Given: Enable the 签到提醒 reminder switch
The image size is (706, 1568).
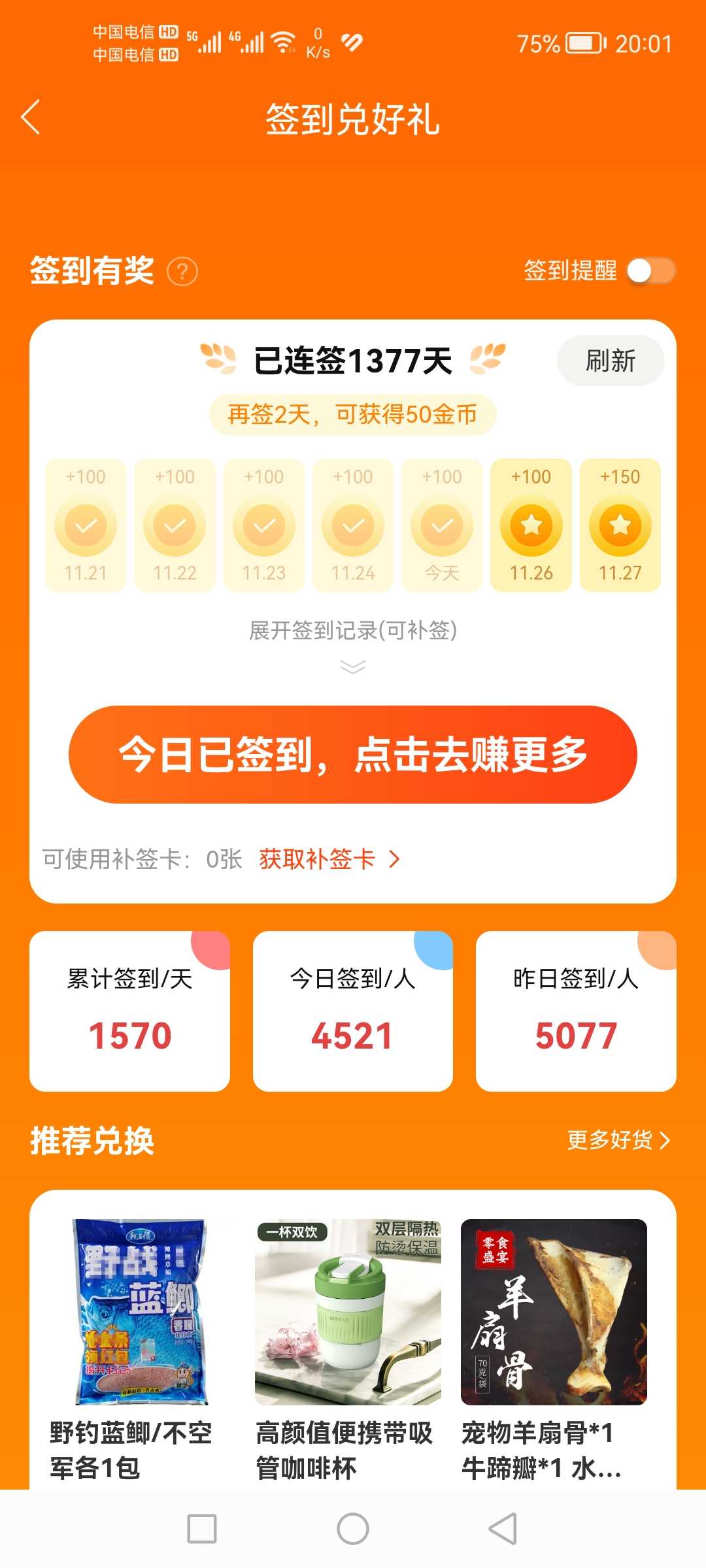Looking at the screenshot, I should tap(650, 270).
